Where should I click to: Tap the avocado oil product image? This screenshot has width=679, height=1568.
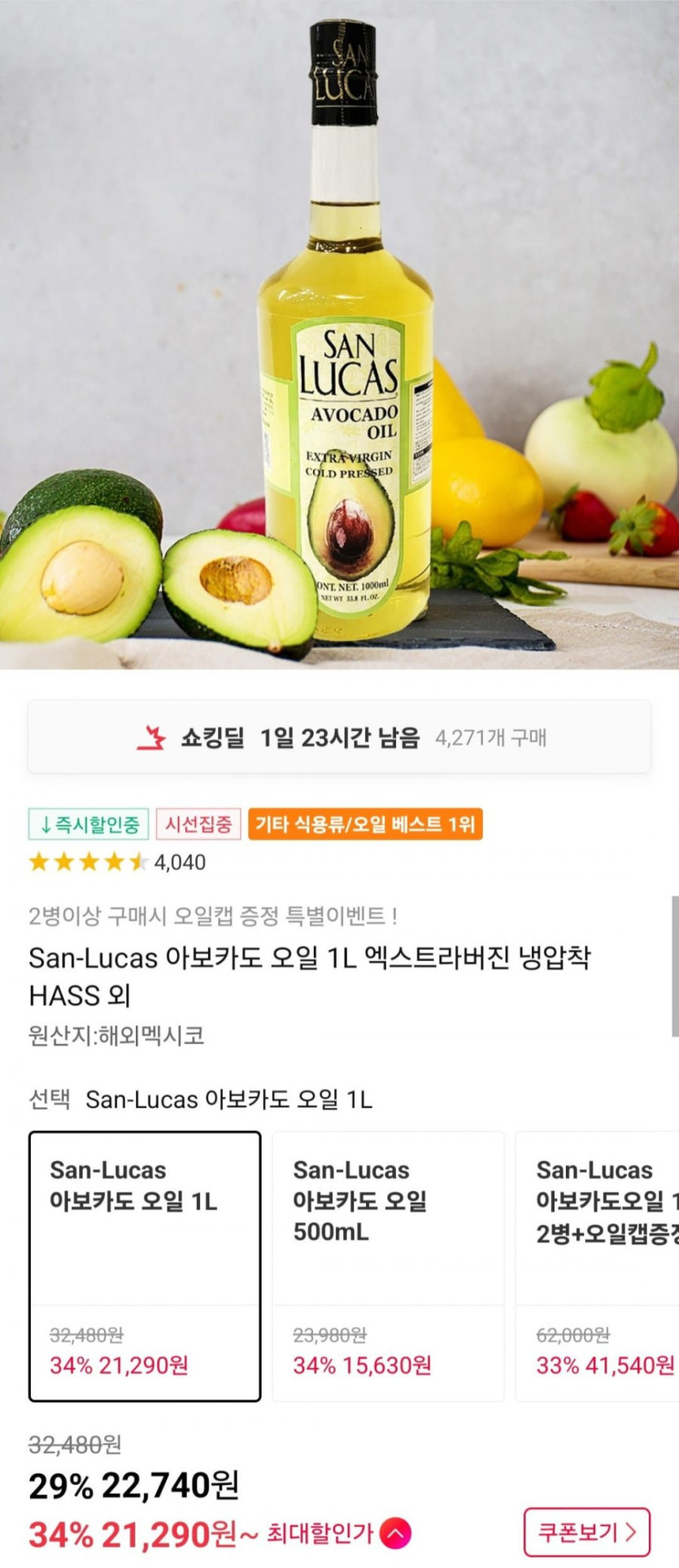(339, 334)
